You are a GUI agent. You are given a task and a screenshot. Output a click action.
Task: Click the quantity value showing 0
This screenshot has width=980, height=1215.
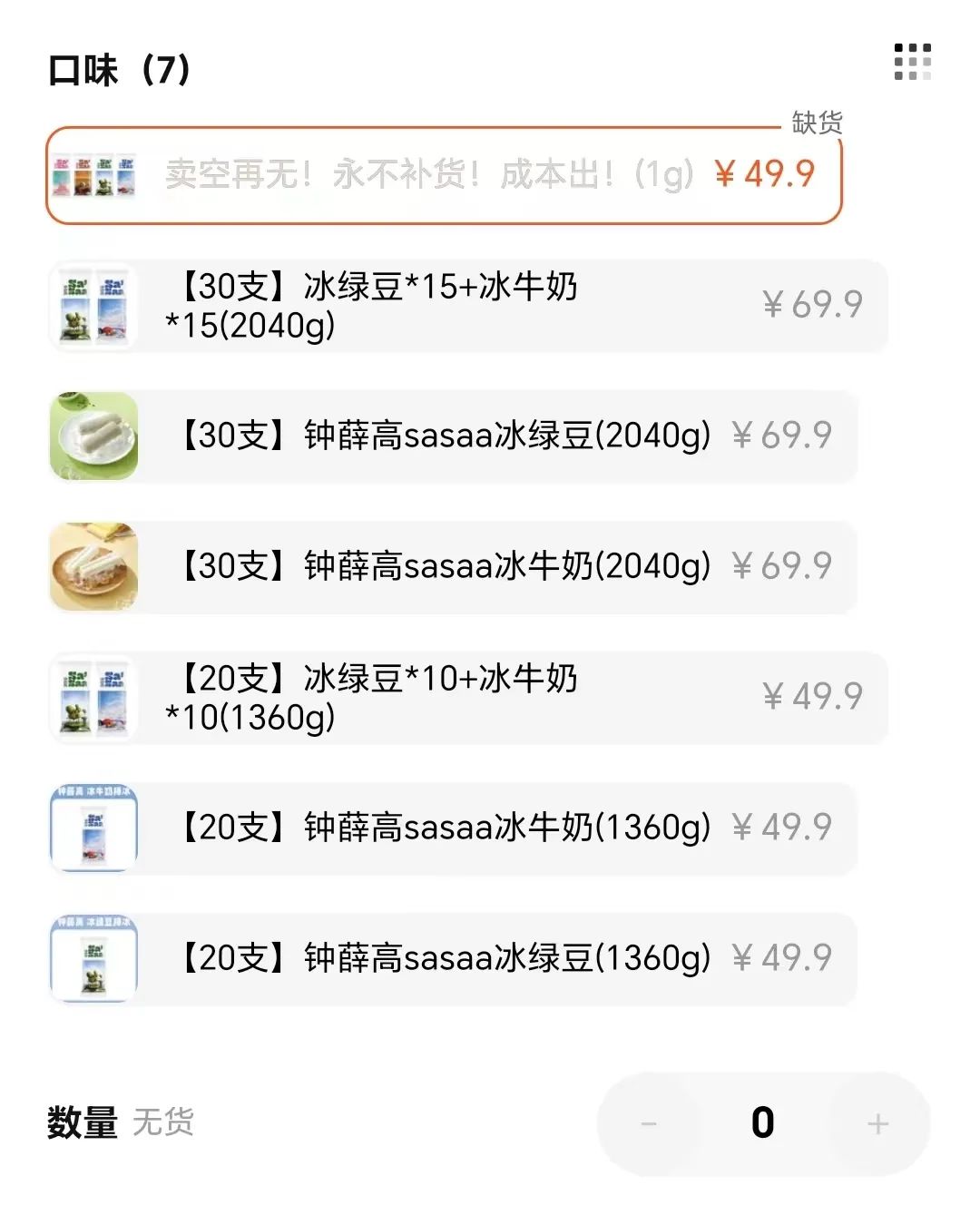[x=762, y=1122]
